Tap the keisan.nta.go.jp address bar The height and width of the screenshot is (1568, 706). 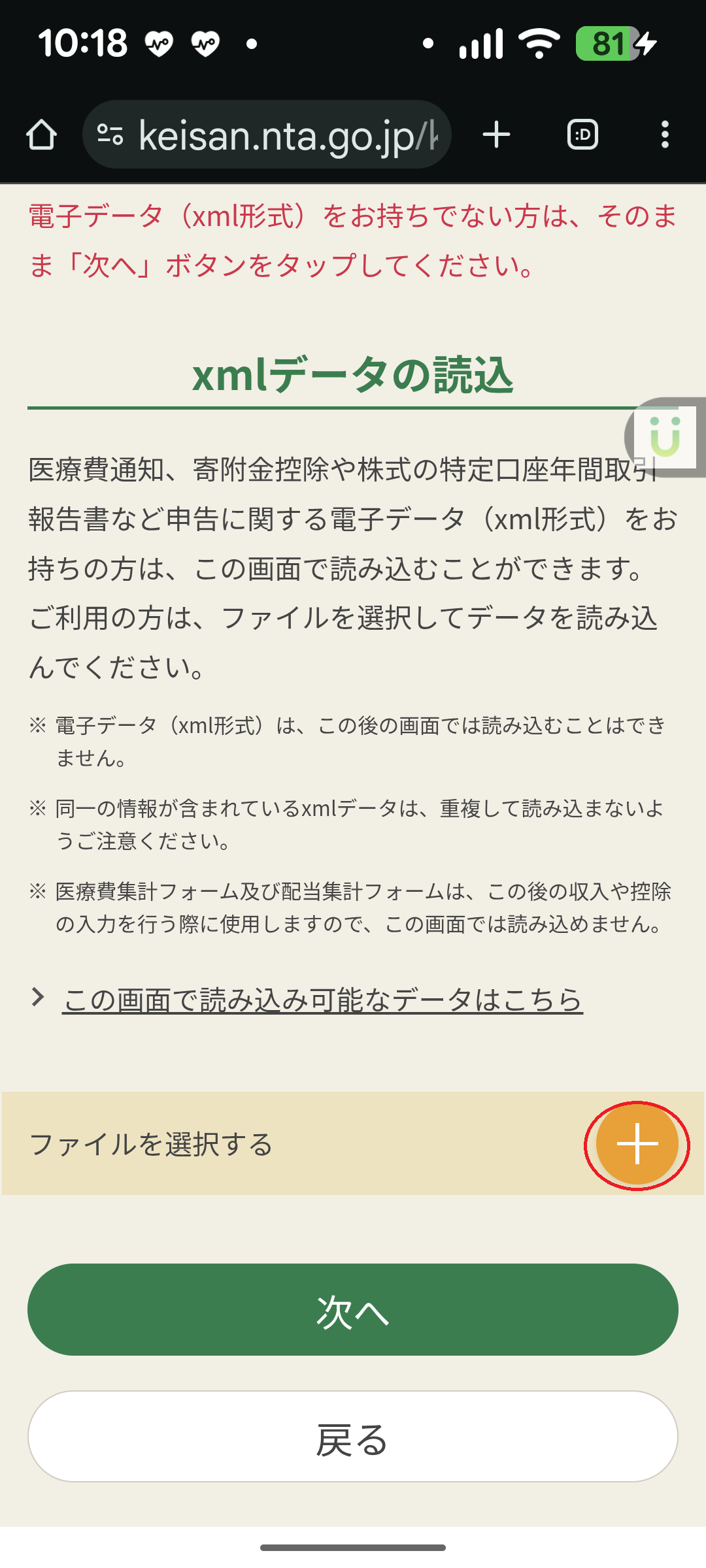pos(275,135)
